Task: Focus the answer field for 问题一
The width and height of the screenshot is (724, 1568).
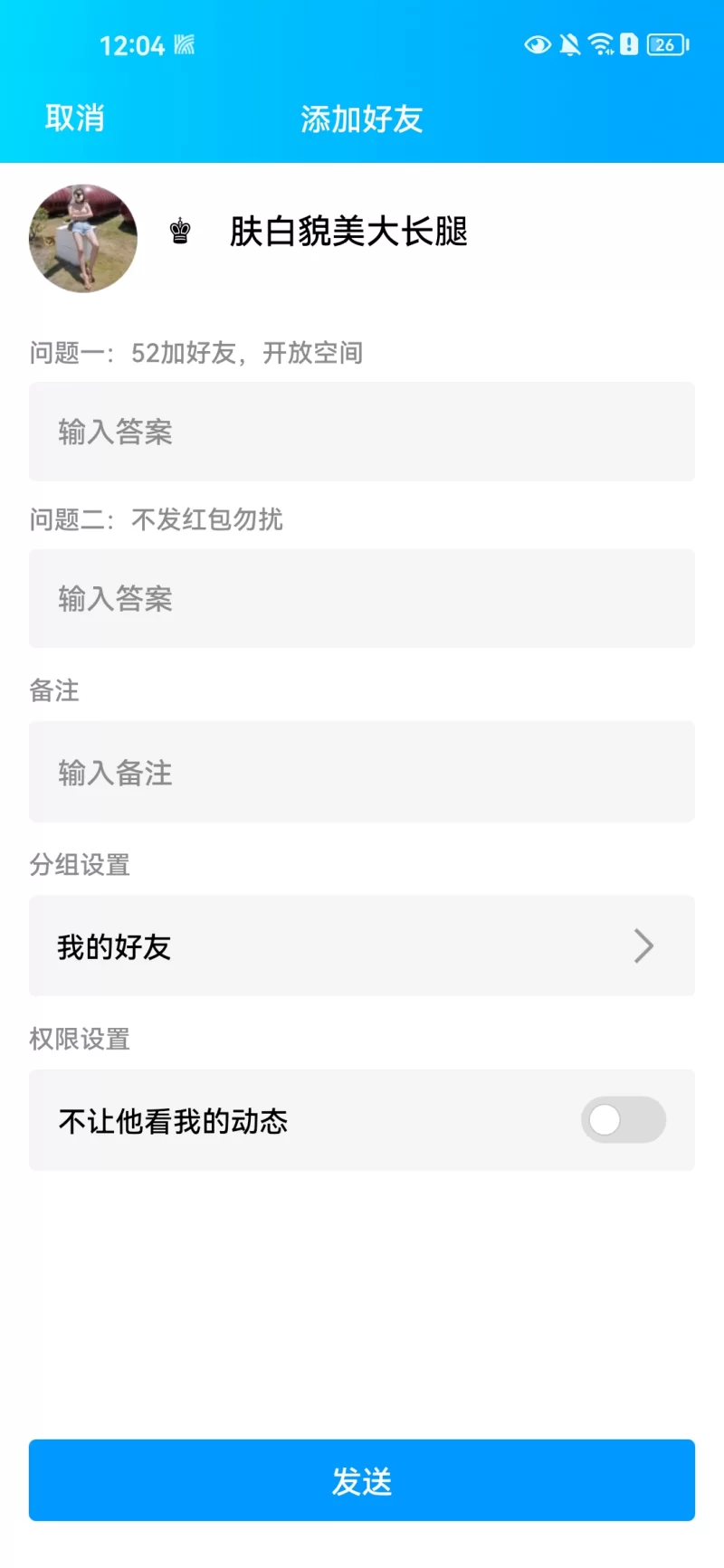Action: pos(362,432)
